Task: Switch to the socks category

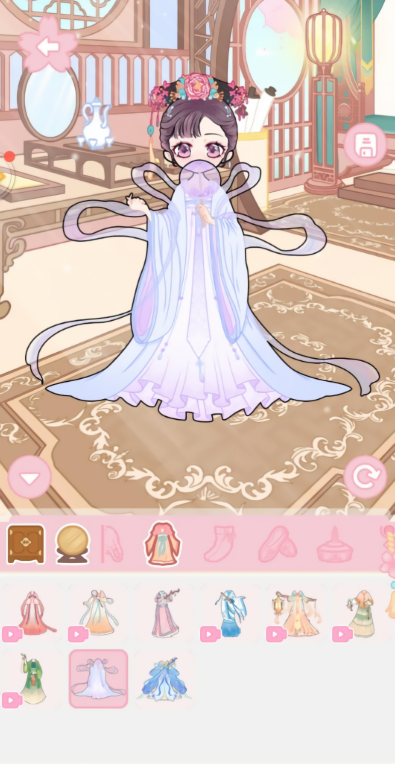Action: pos(220,544)
